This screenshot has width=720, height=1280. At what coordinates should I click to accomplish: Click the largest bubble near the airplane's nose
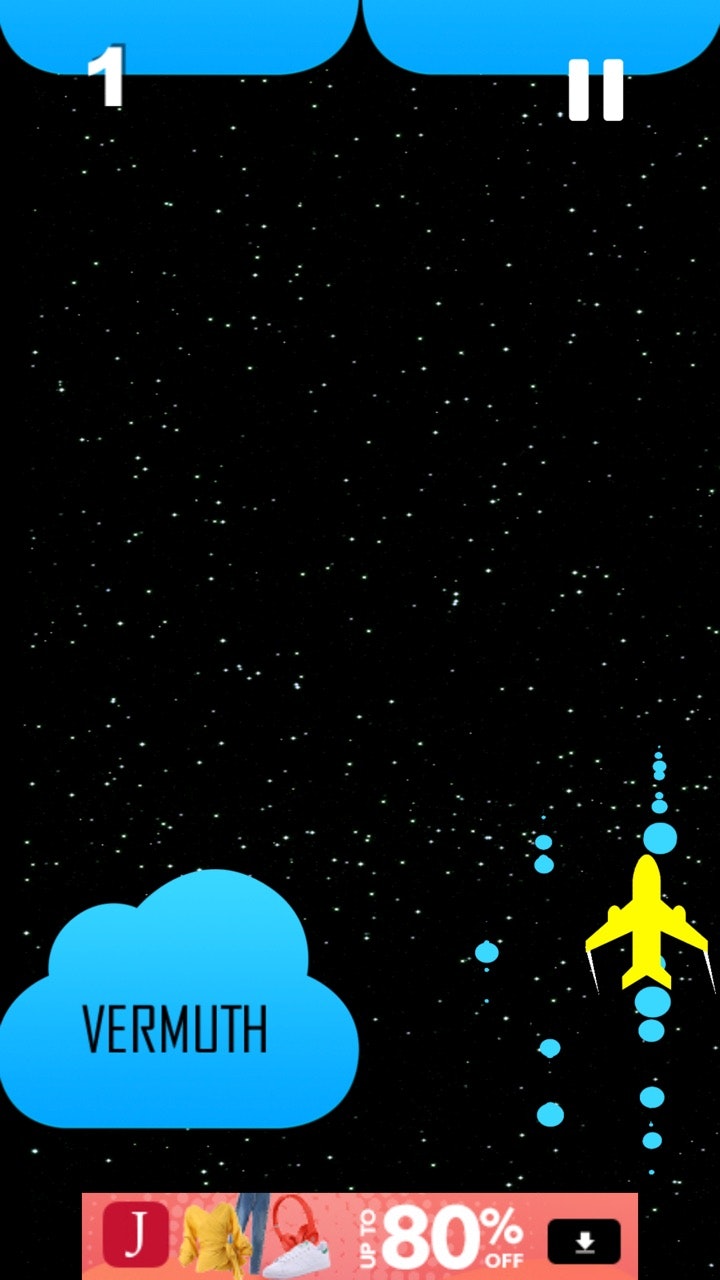tap(660, 838)
